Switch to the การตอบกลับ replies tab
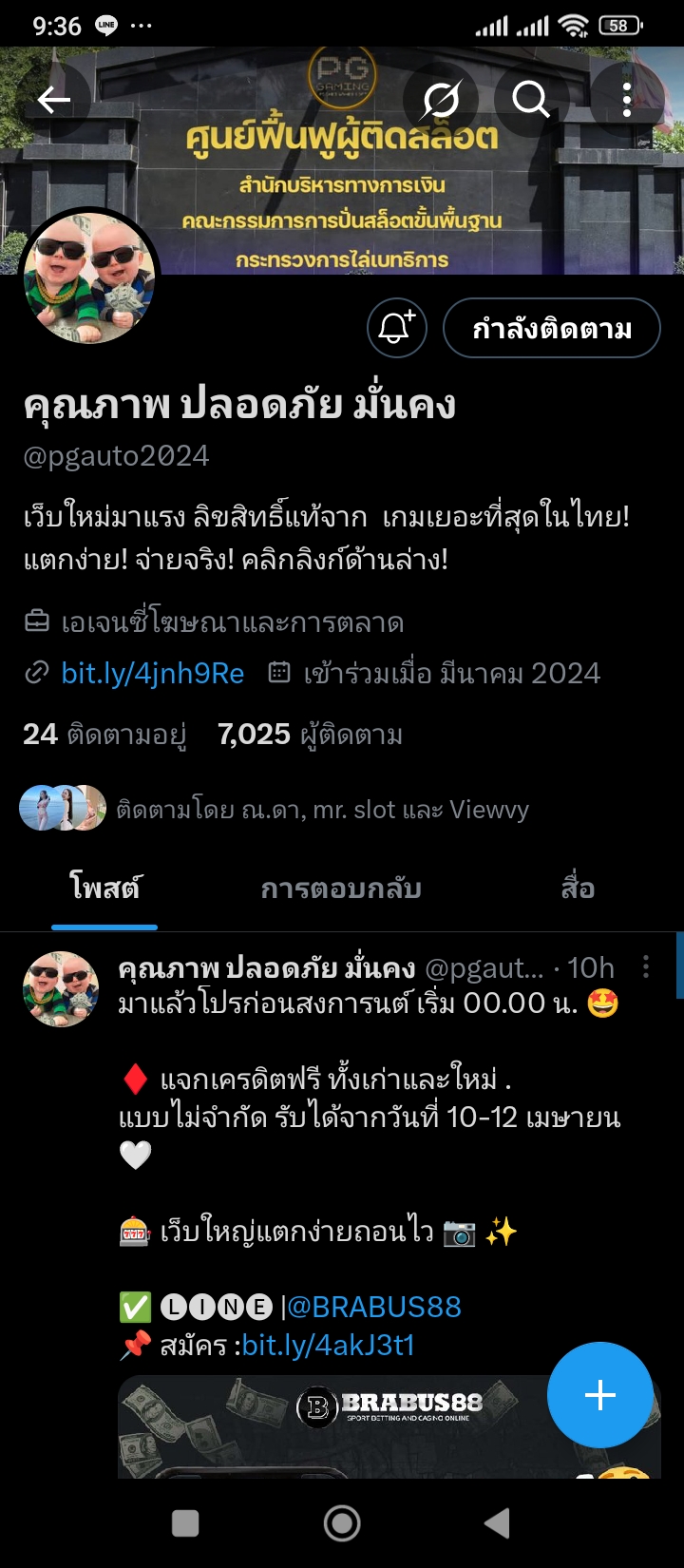684x1568 pixels. [340, 889]
